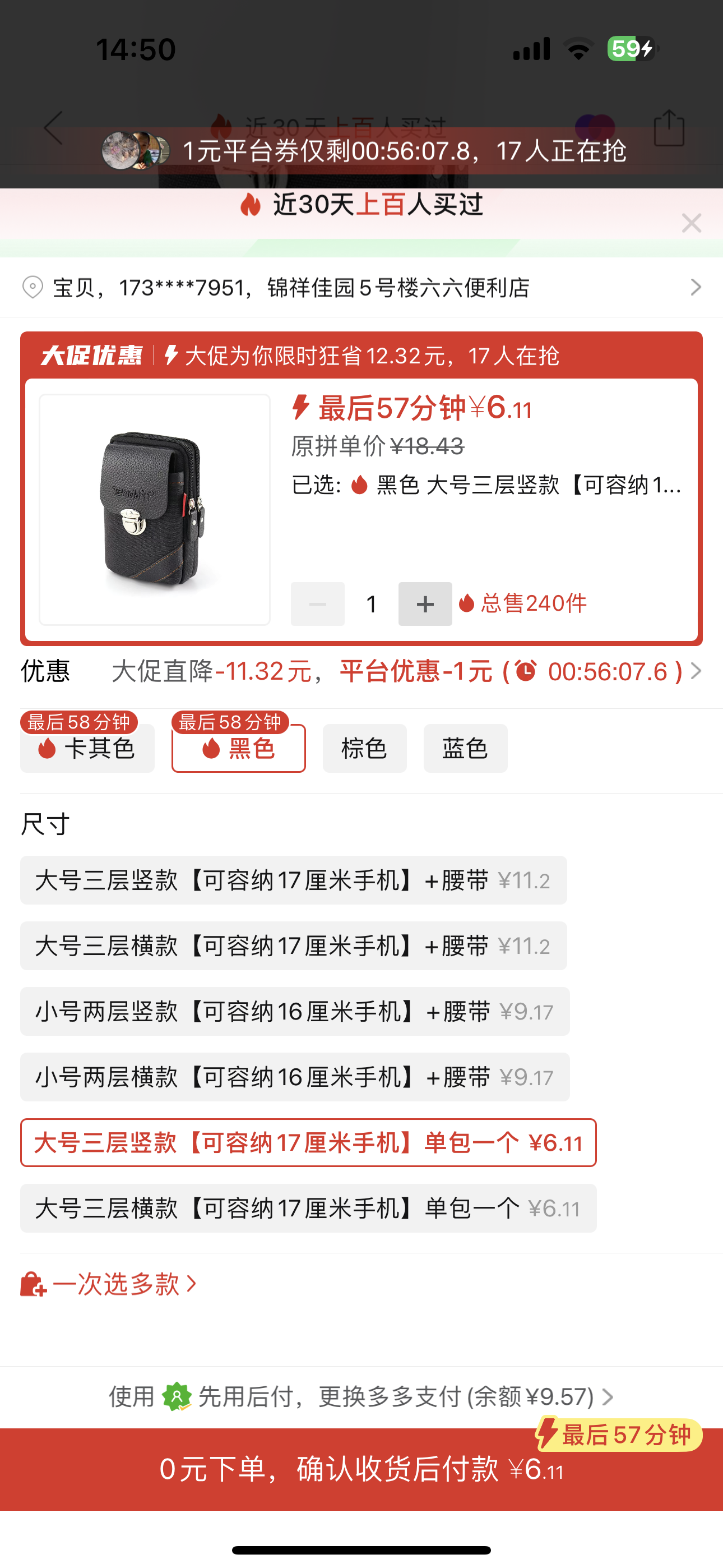Change payment method from 先用后付

(361, 1396)
